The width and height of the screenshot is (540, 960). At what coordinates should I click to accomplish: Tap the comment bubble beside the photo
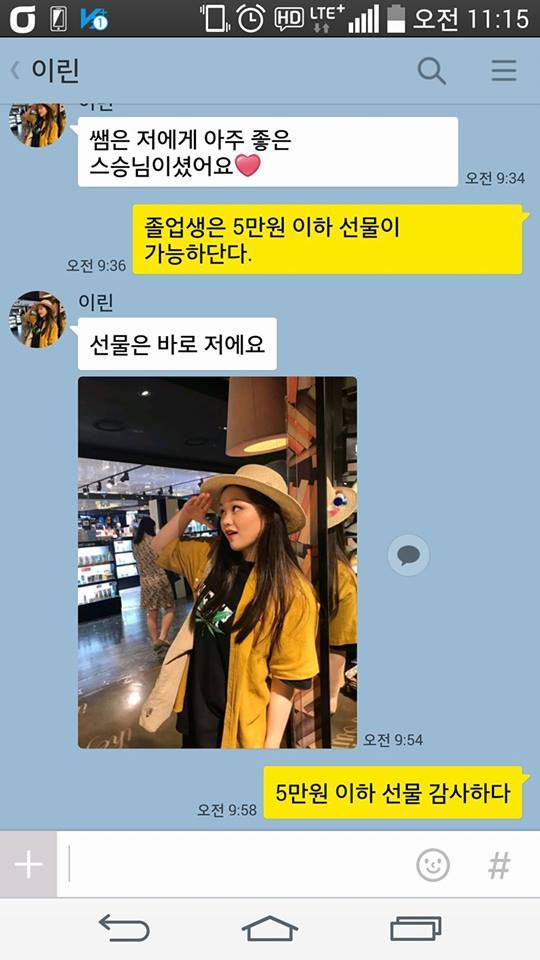(408, 555)
